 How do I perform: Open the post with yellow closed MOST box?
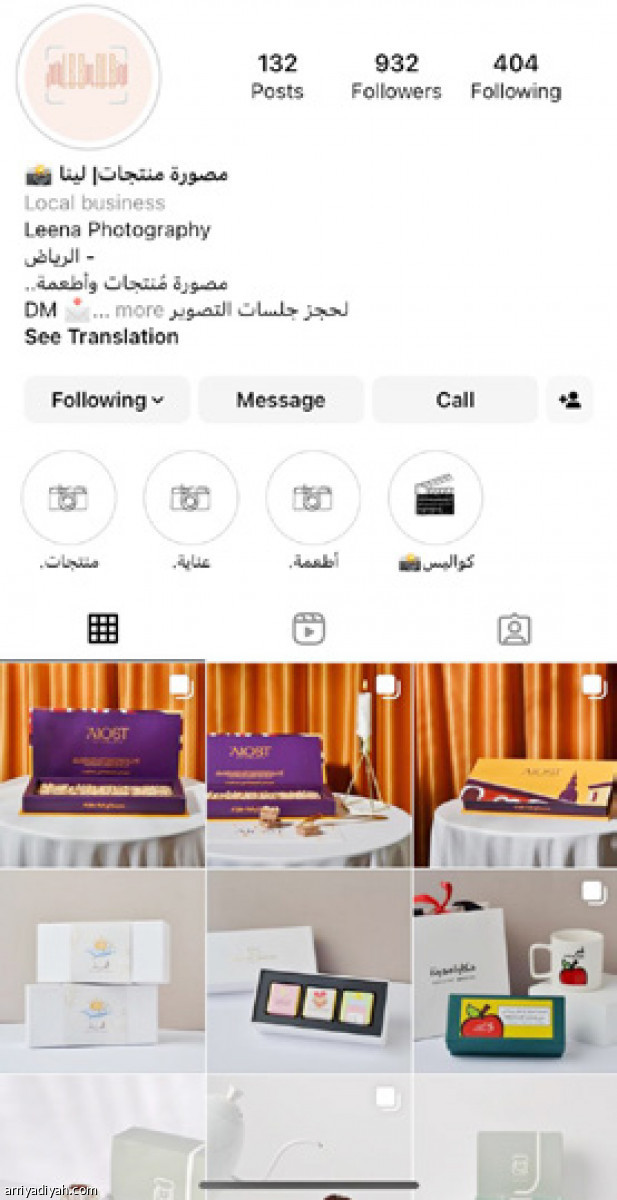point(515,765)
